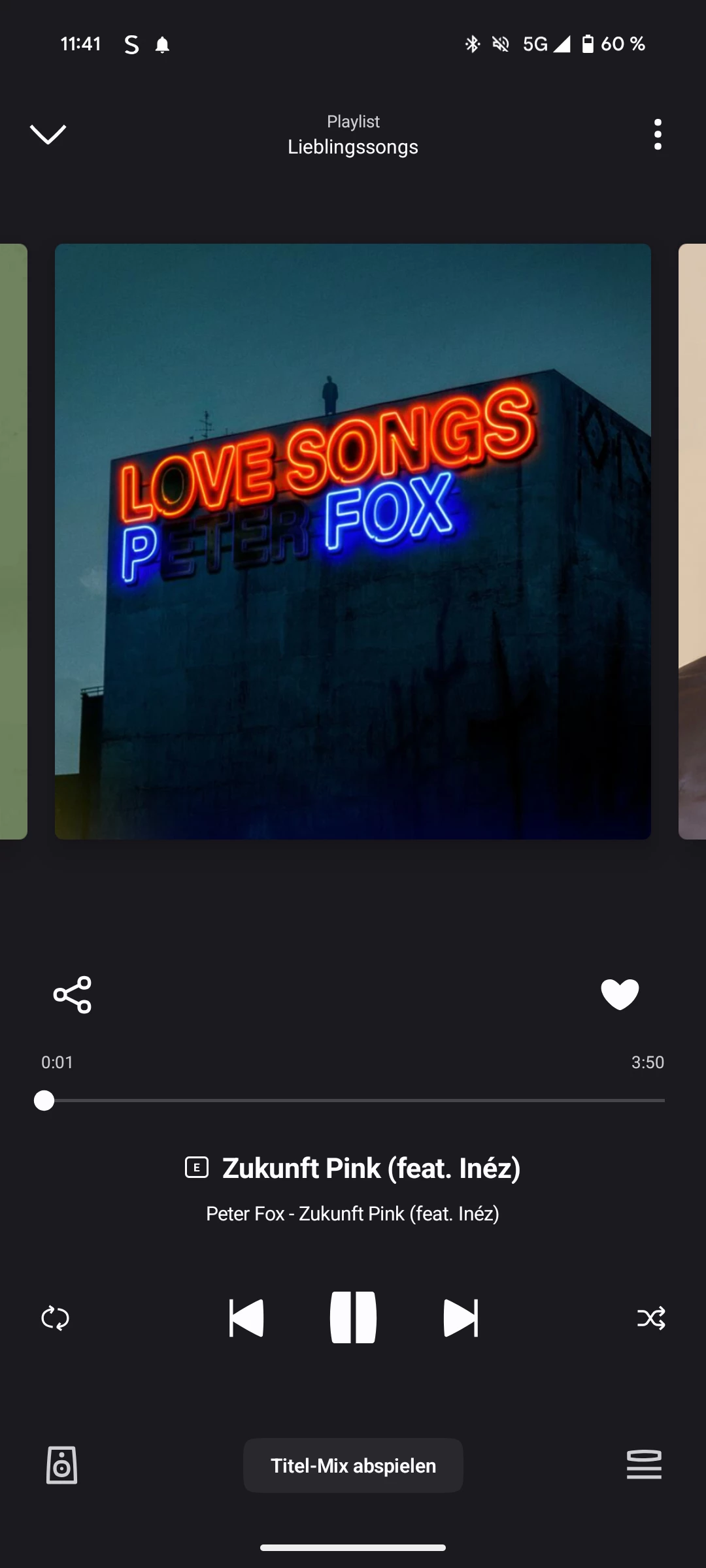The image size is (706, 1568).
Task: Open the speaker output selection
Action: (62, 1465)
